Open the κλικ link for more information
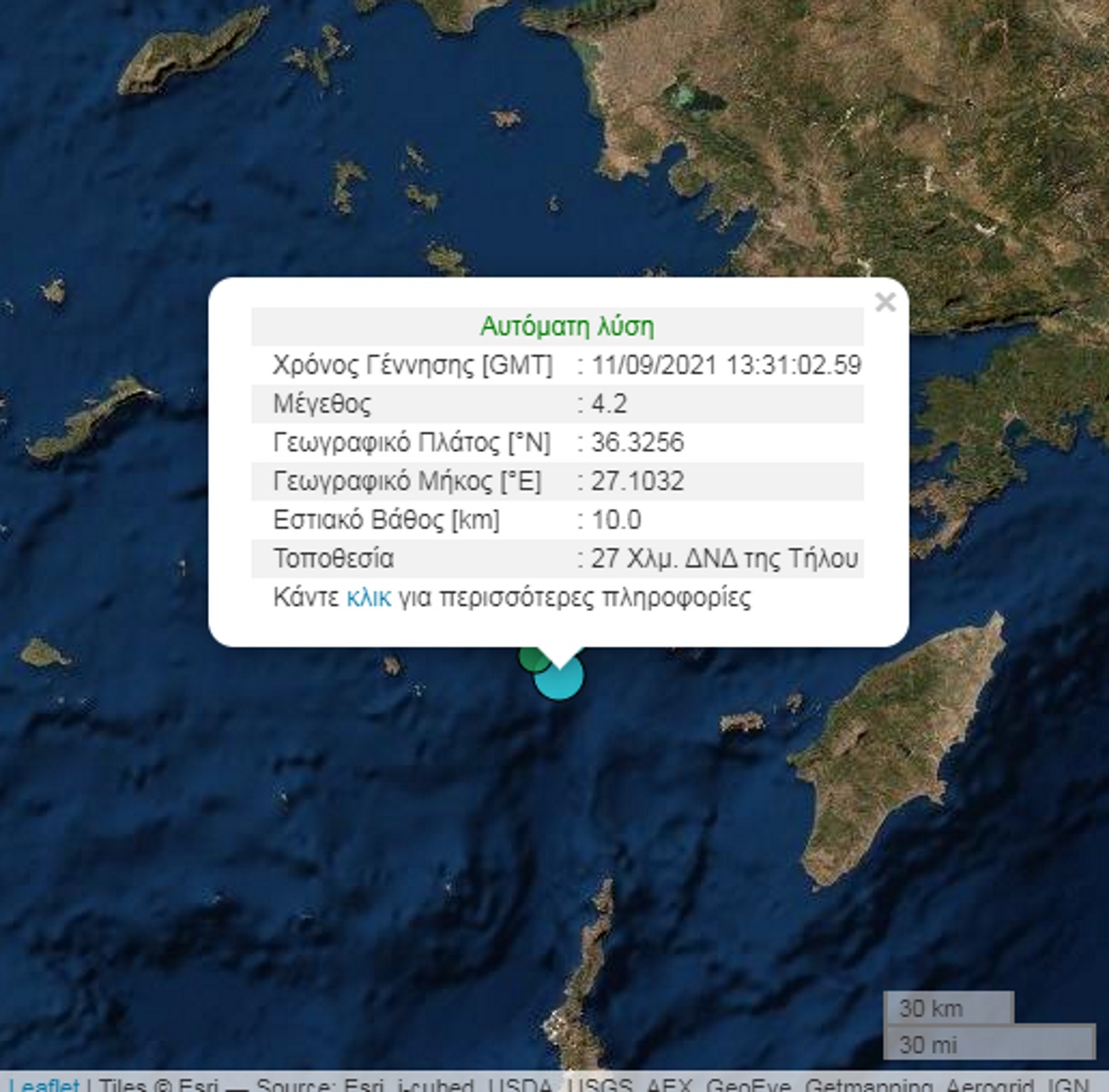The width and height of the screenshot is (1109, 1092). point(368,597)
